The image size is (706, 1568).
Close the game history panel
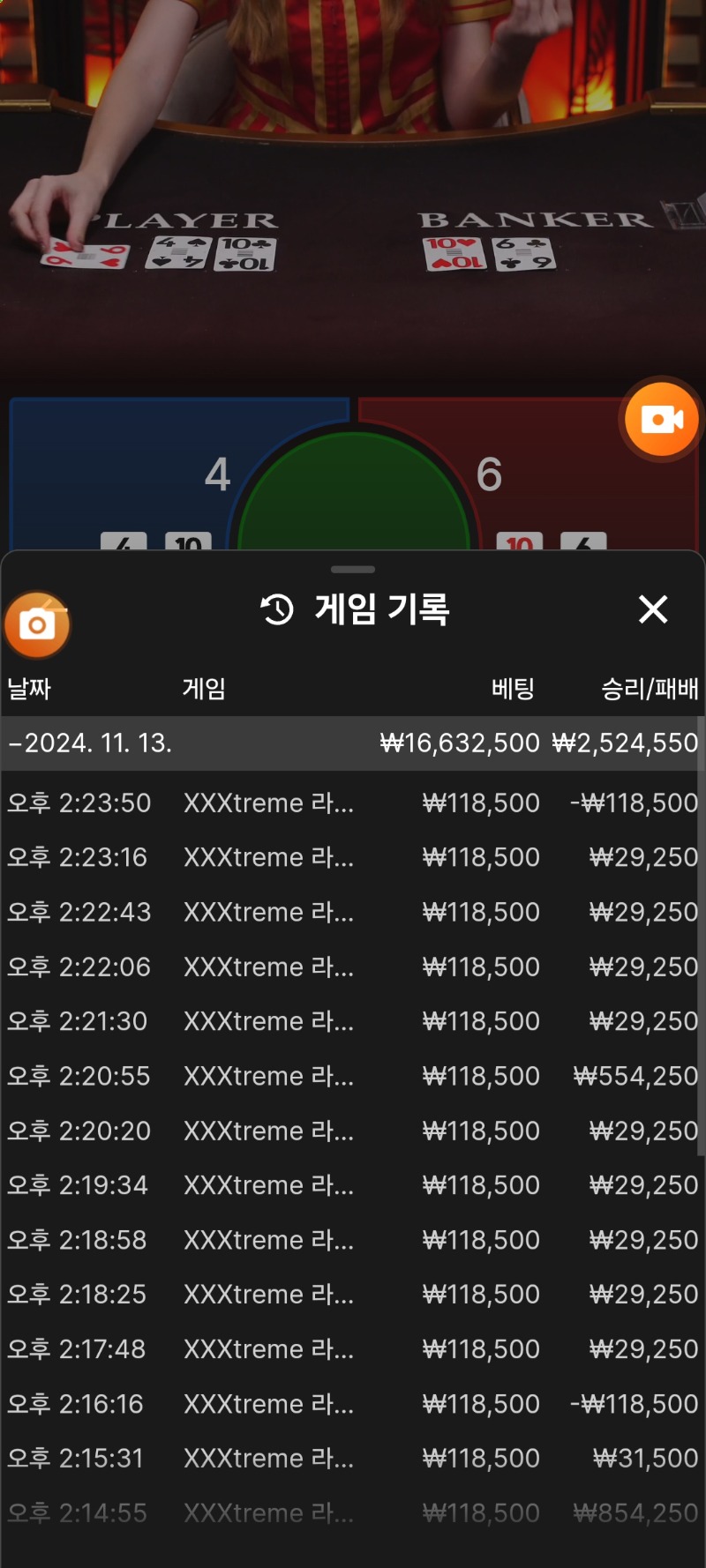click(x=653, y=609)
